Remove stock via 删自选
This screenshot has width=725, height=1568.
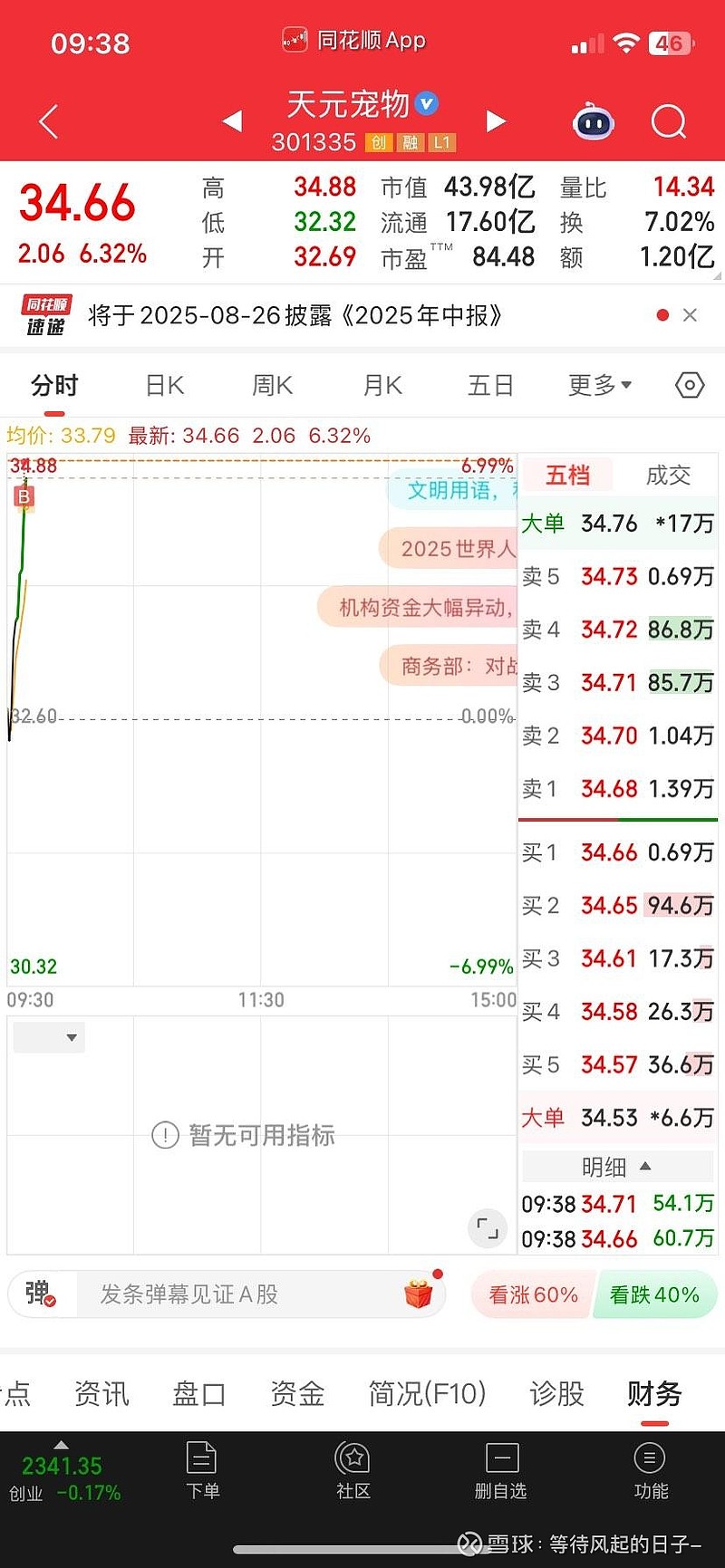tap(500, 1470)
